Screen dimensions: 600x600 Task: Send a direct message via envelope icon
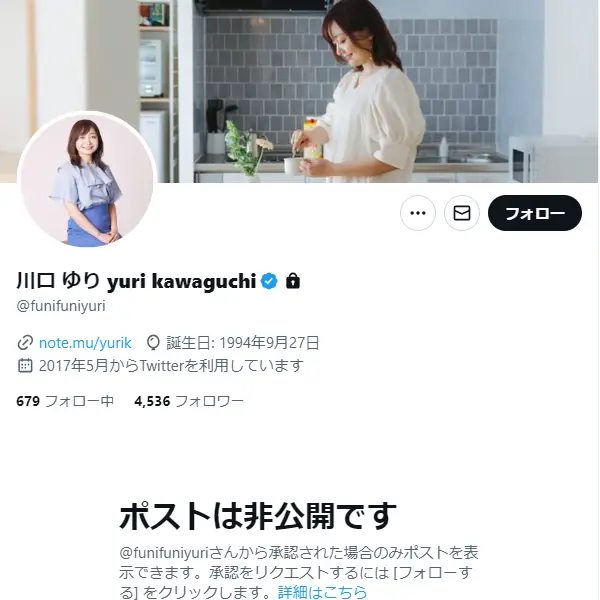tap(462, 213)
